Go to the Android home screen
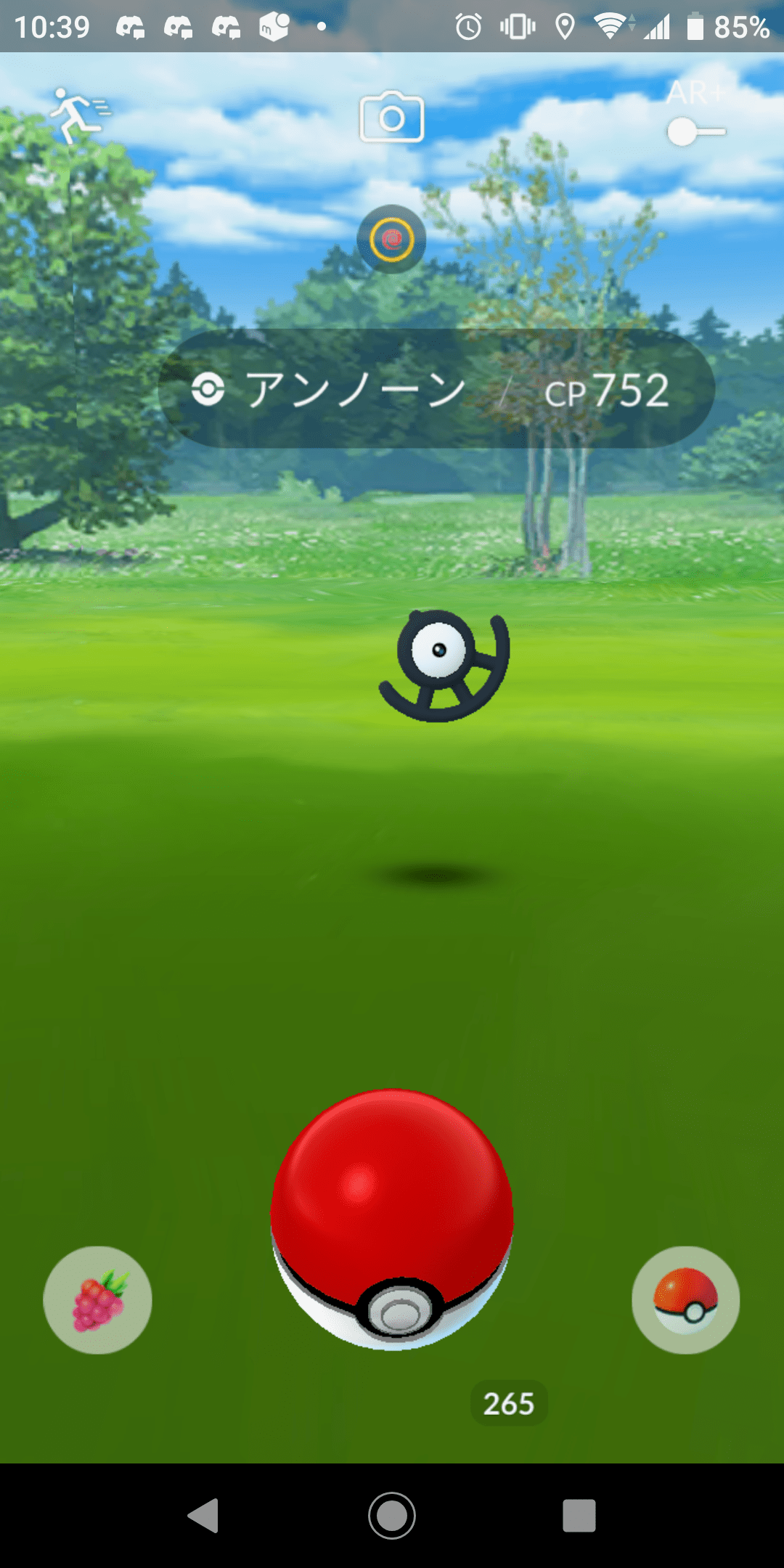 coord(392,1515)
